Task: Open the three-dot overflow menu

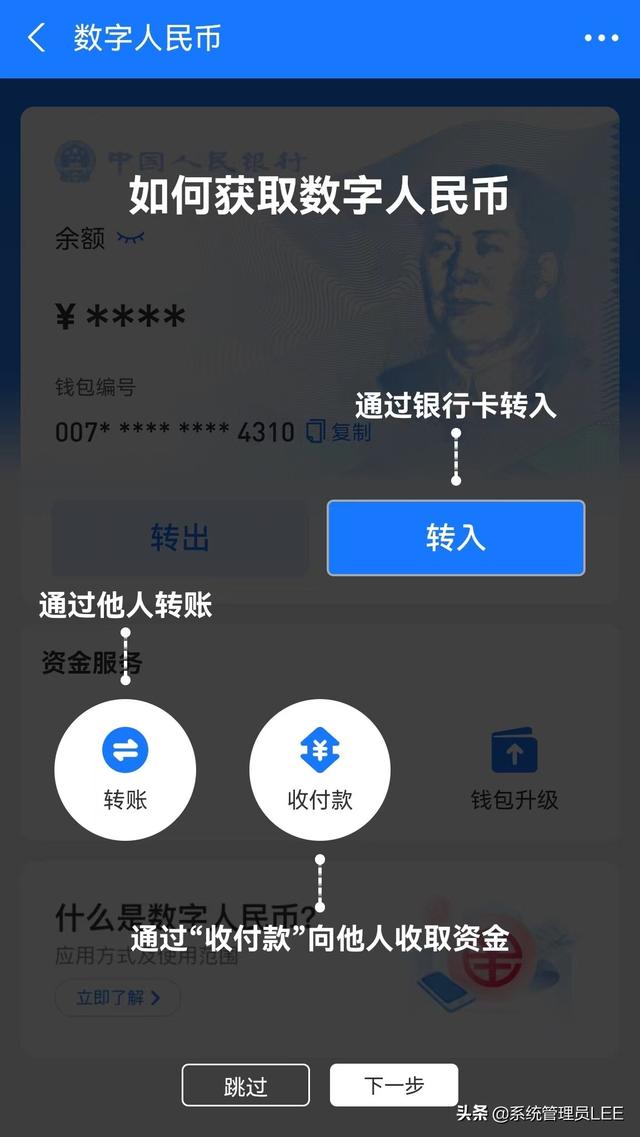Action: [x=601, y=39]
